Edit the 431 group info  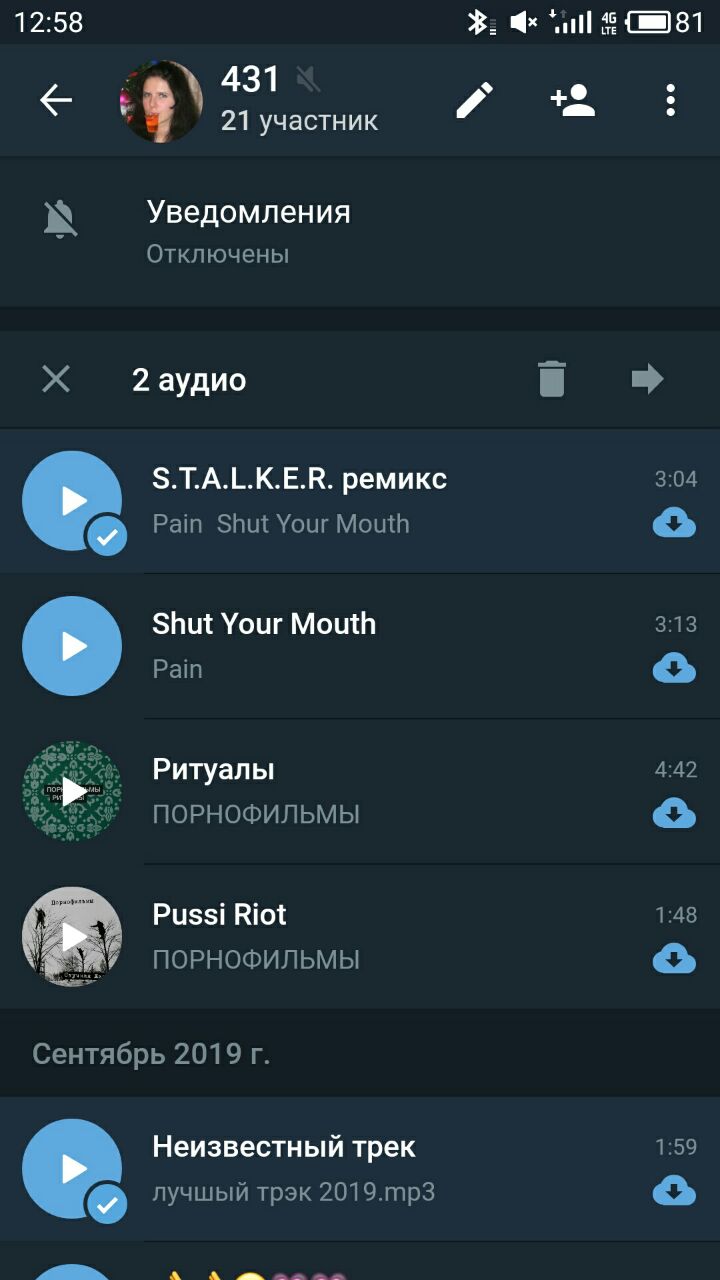point(475,100)
